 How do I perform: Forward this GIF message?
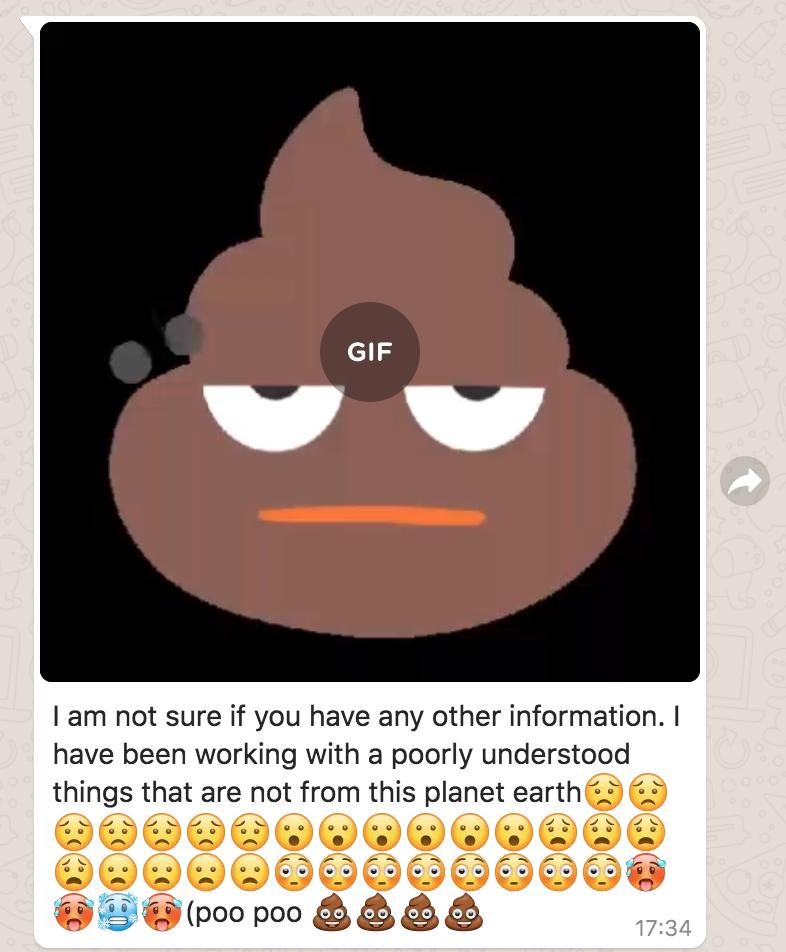(745, 482)
